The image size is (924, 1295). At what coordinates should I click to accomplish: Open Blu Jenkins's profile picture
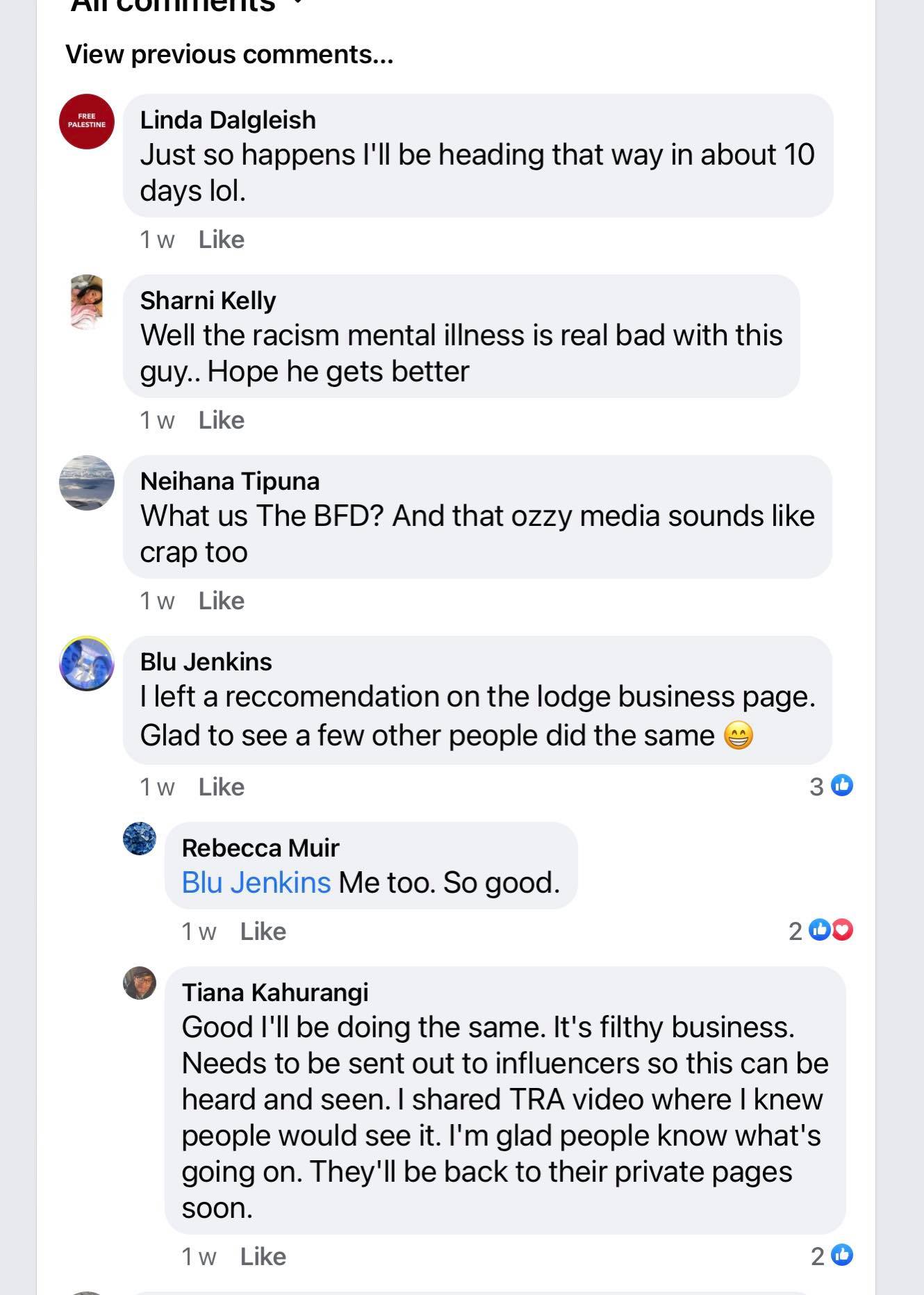87,663
